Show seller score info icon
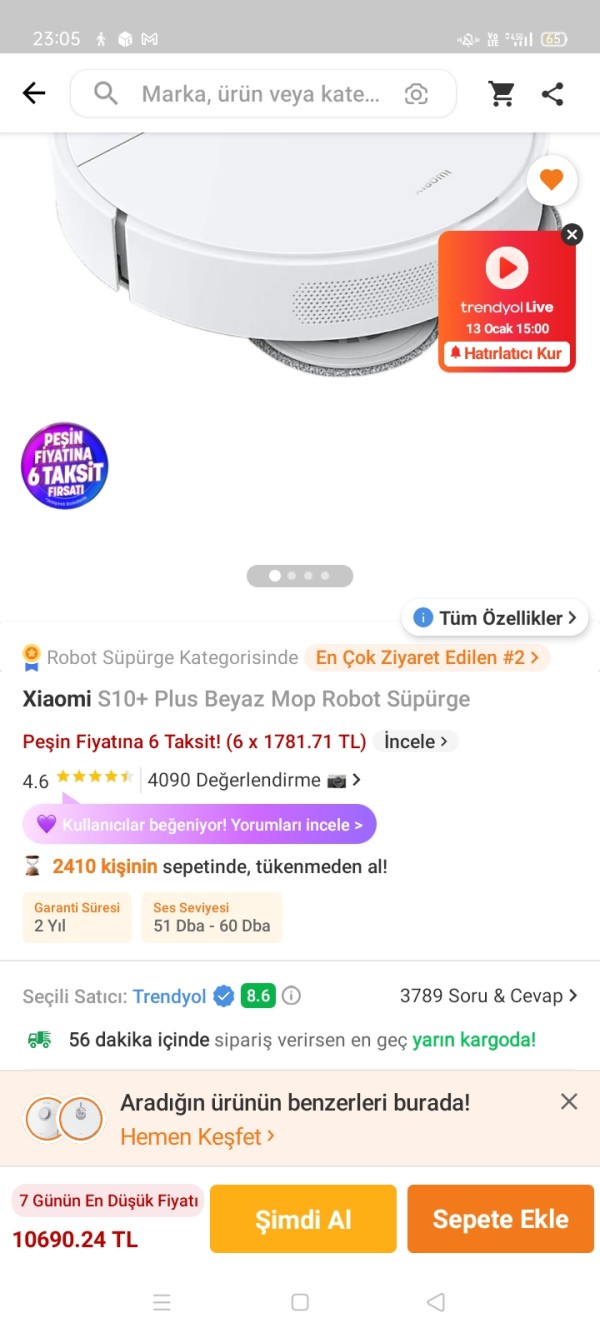The width and height of the screenshot is (600, 1333). [x=291, y=996]
